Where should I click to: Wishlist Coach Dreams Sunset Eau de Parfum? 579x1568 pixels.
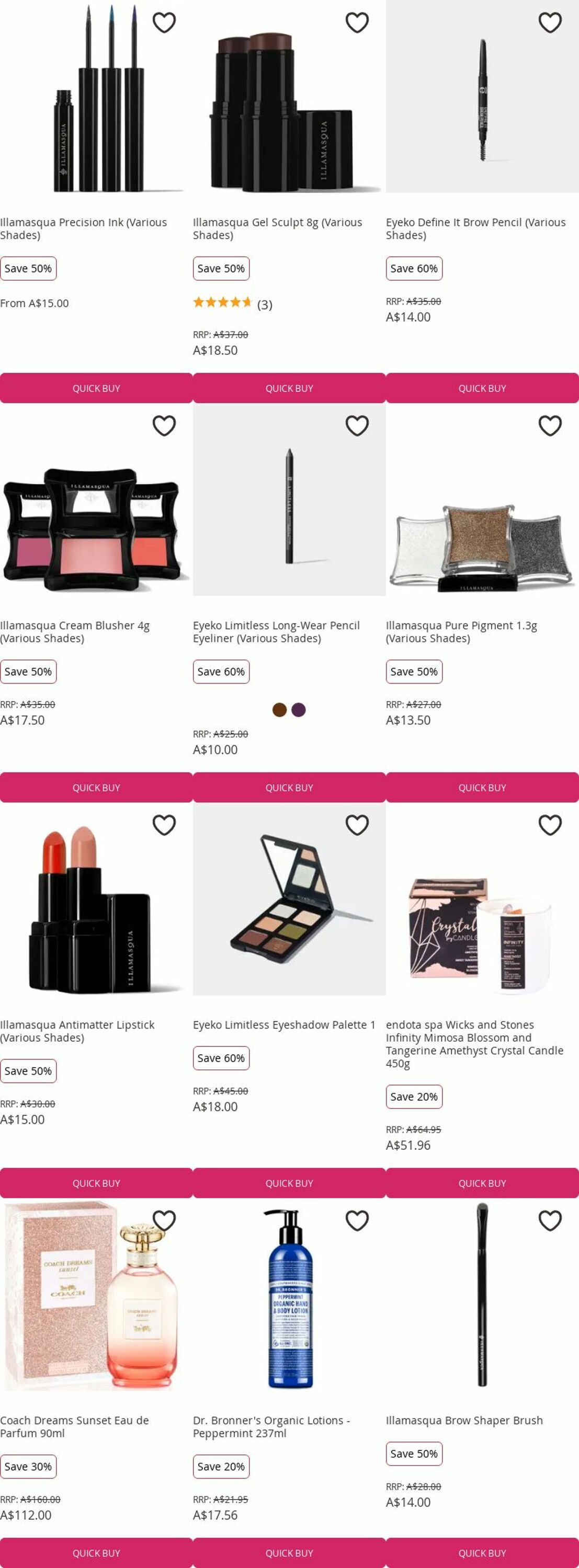coord(164,1220)
